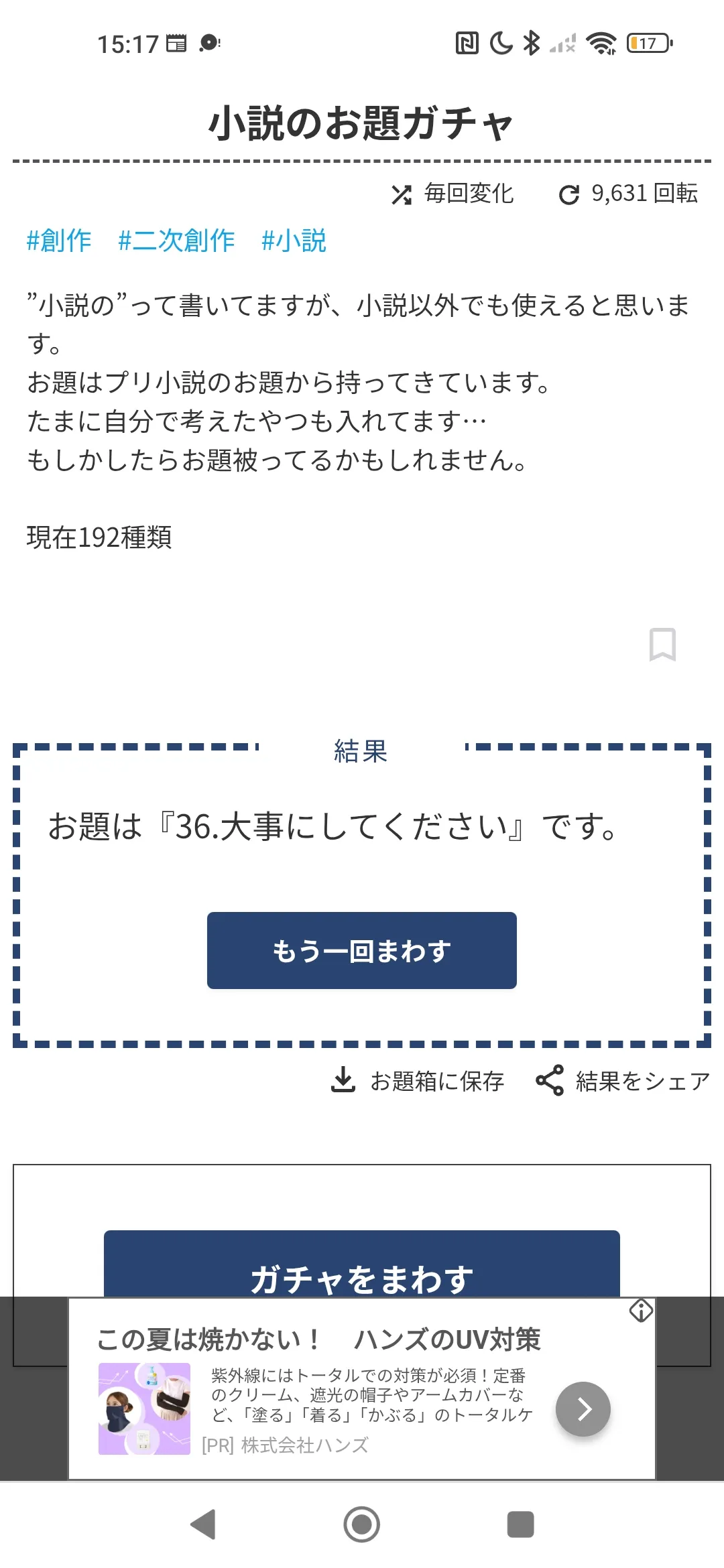Open the #創作 hashtag link
Screen dimensions: 724x1568
59,241
